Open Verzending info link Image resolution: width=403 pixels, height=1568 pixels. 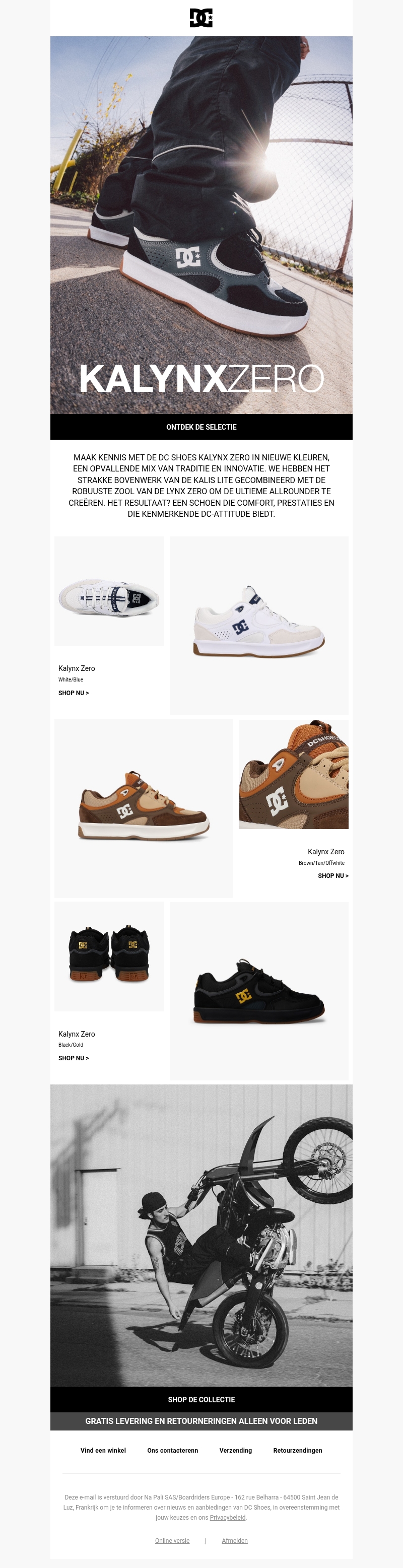236,1451
